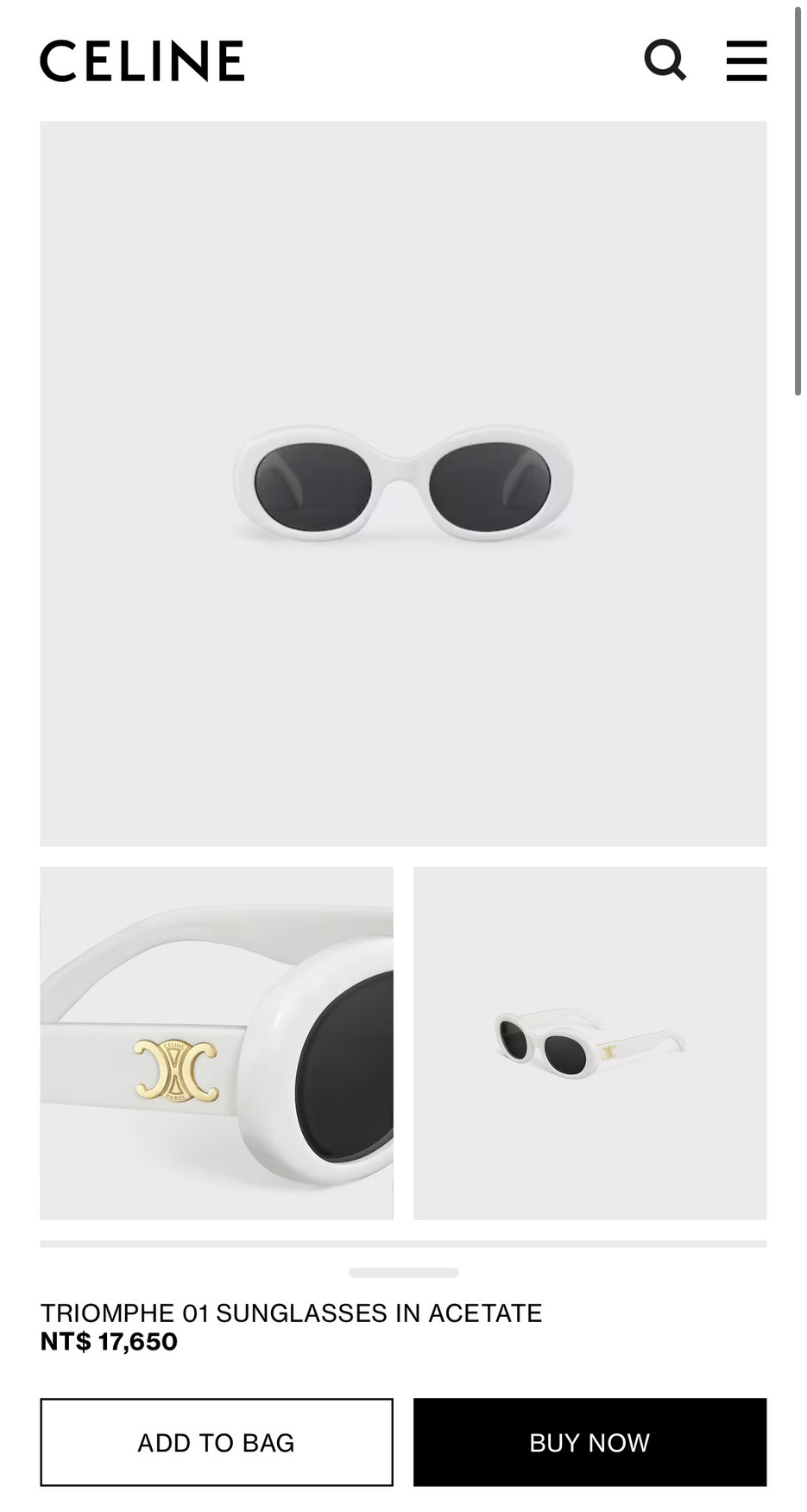Buy the sunglasses now
The image size is (807, 1512).
[x=589, y=1442]
